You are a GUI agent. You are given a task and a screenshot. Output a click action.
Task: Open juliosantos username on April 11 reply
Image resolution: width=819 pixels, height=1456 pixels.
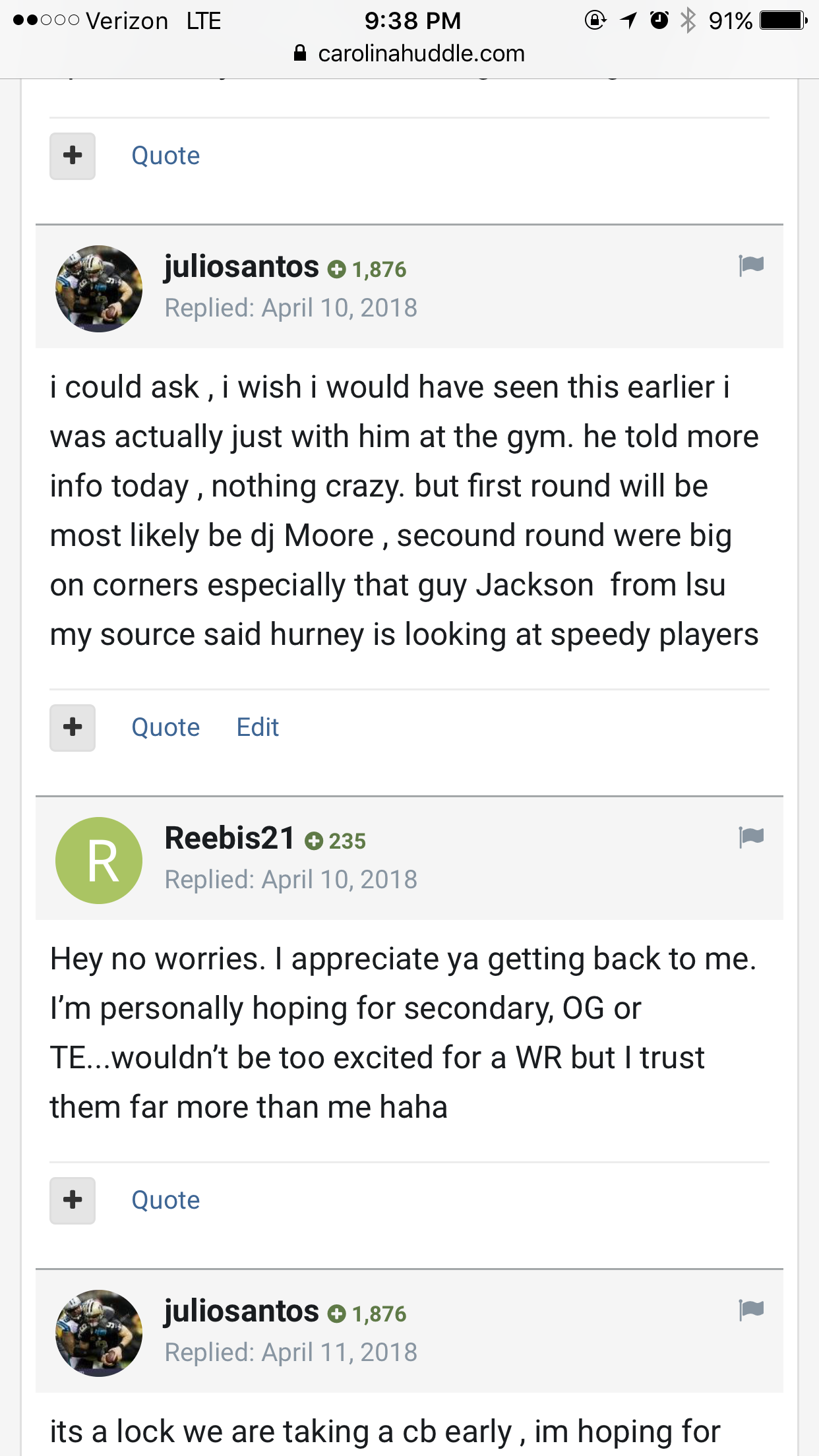point(241,1312)
